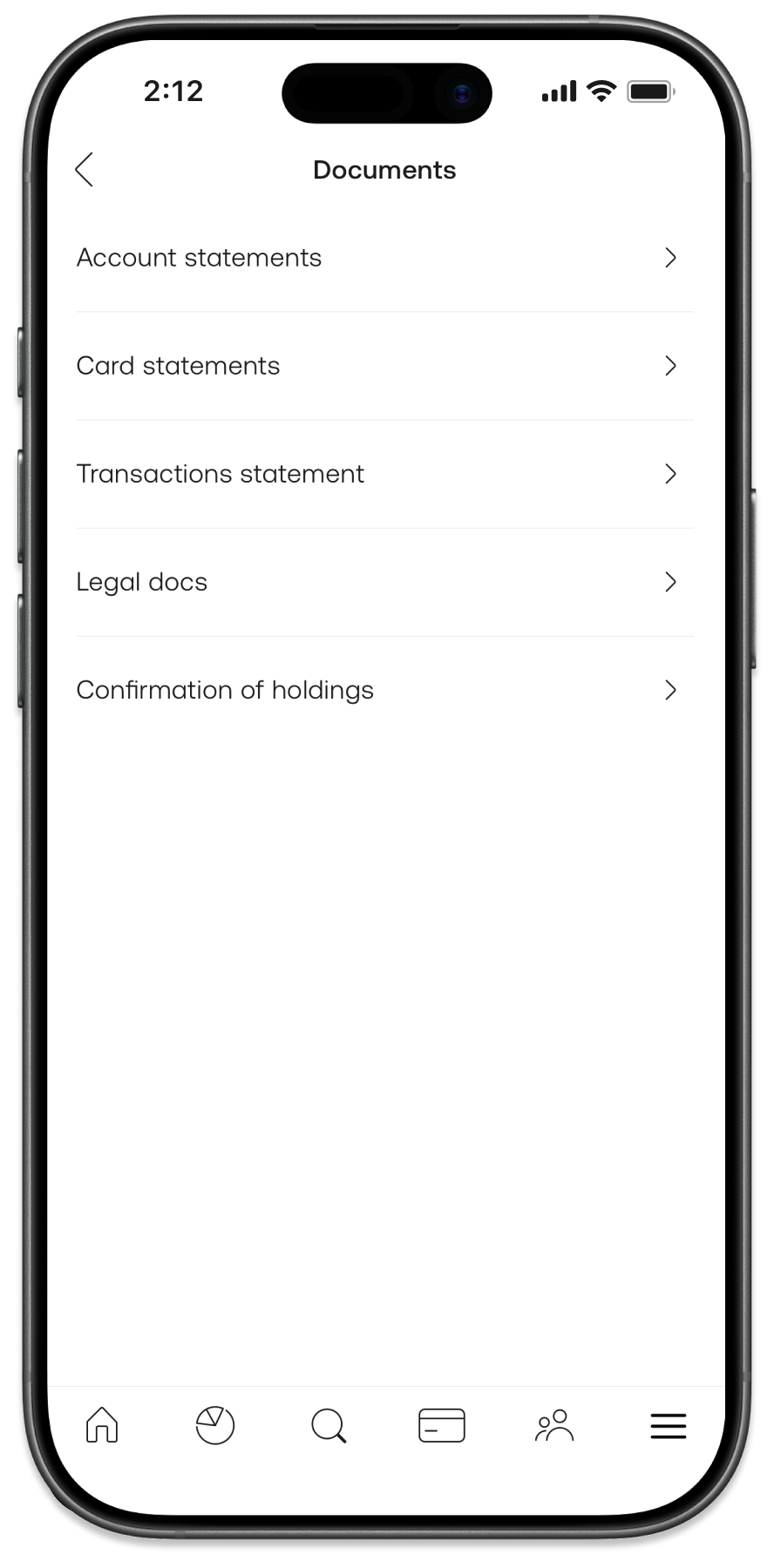Open Legal docs
Screen dimensions: 774x1568
pyautogui.click(x=384, y=582)
